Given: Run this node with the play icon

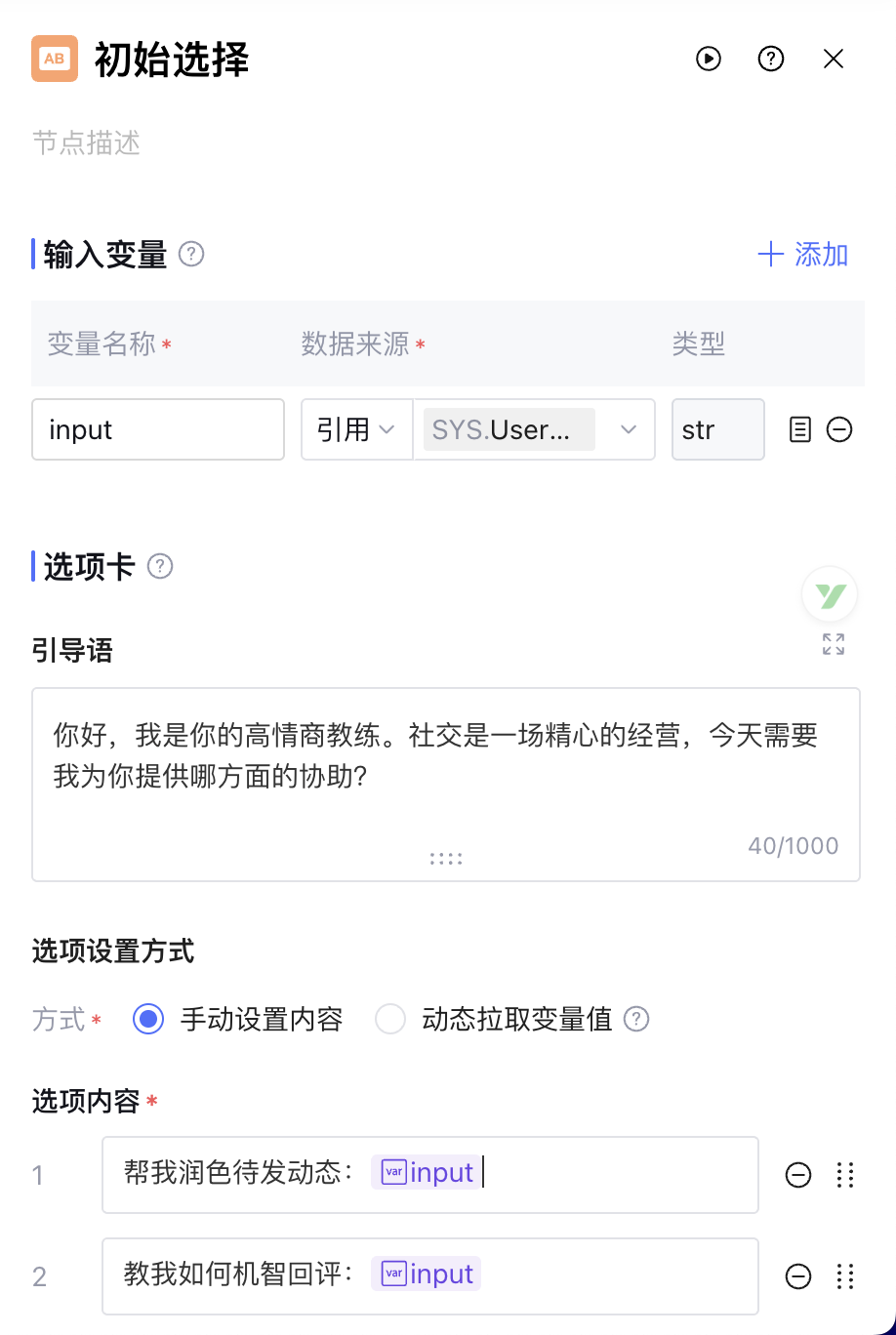Looking at the screenshot, I should coord(709,60).
